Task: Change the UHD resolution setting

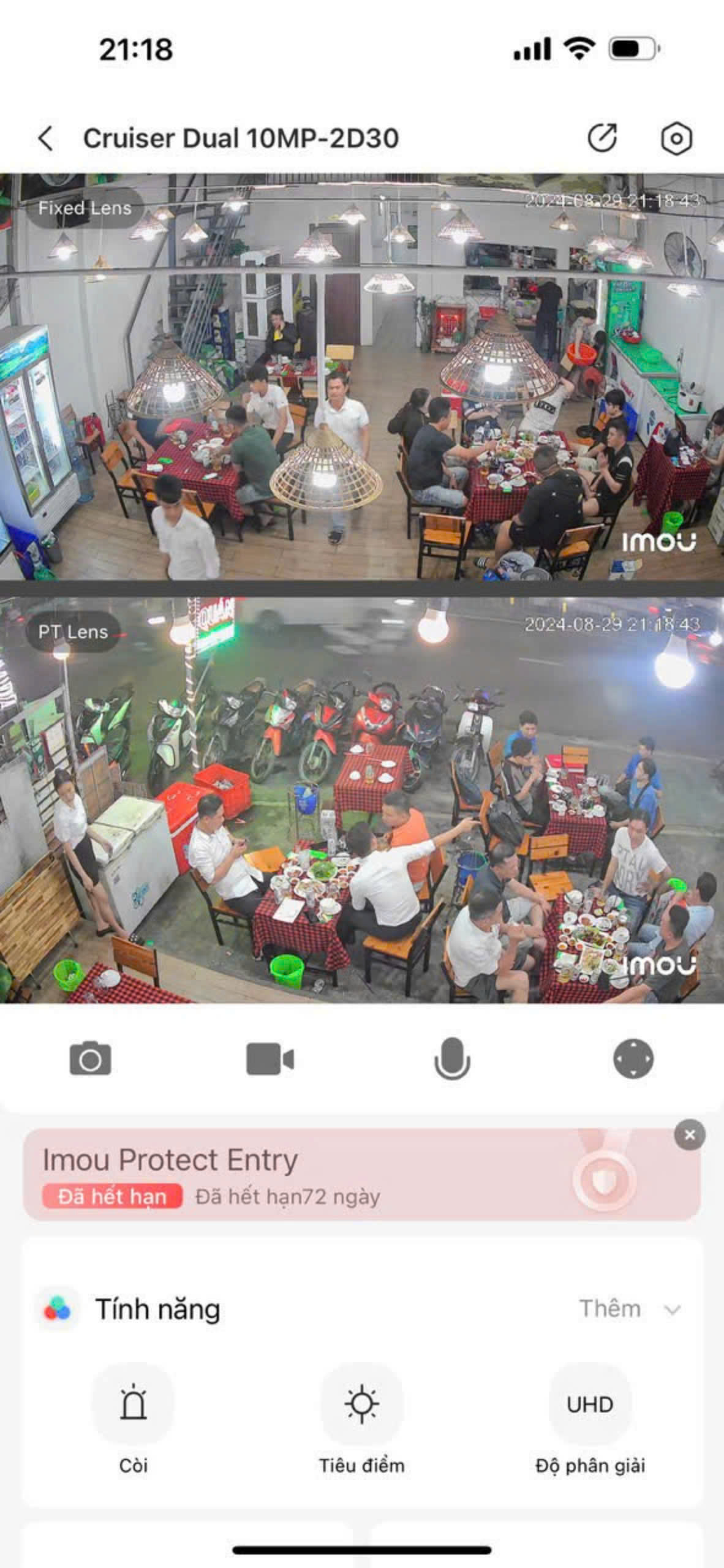Action: pos(589,1403)
